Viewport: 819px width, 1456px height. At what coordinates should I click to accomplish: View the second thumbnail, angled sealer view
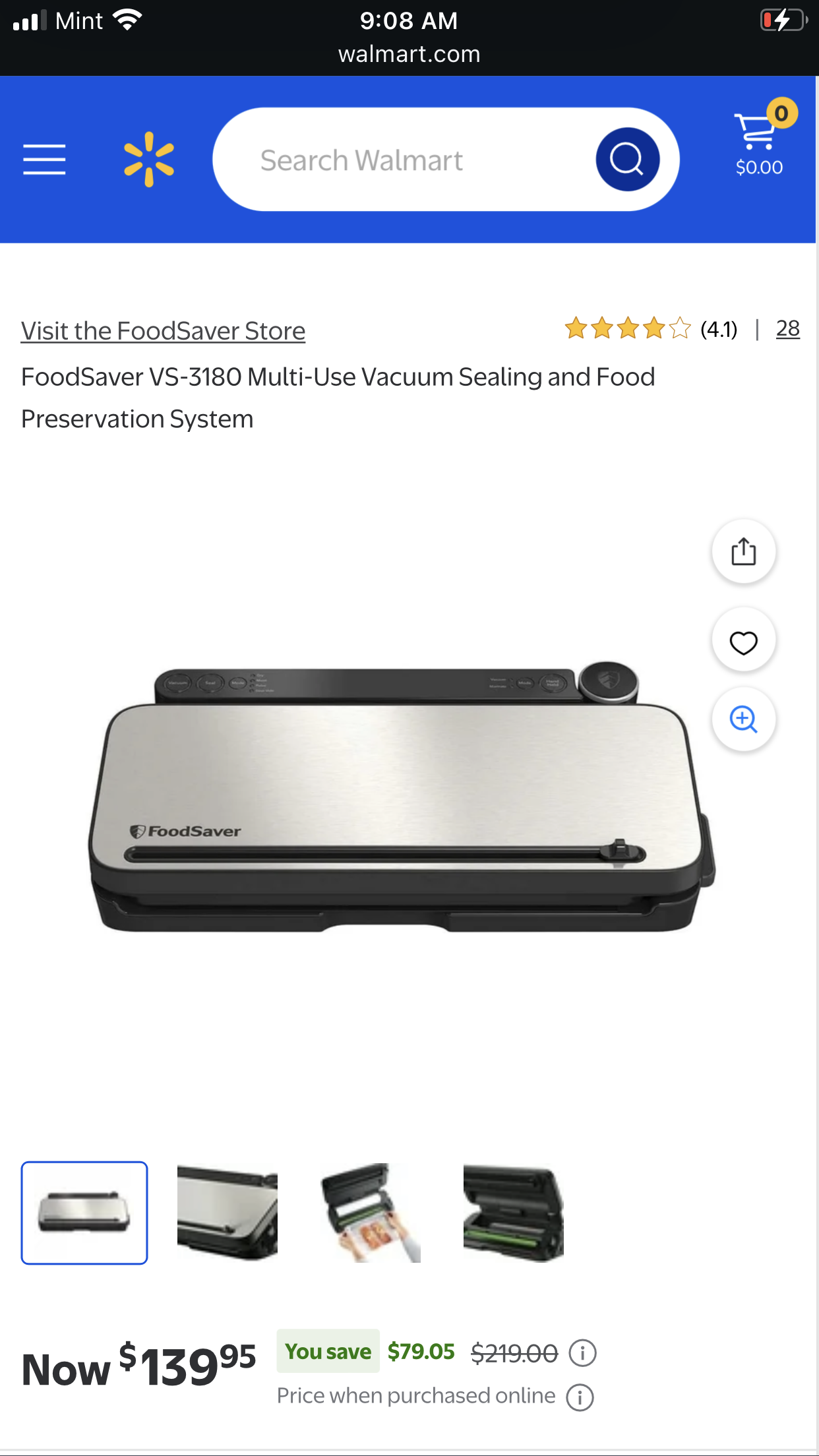(x=228, y=1213)
